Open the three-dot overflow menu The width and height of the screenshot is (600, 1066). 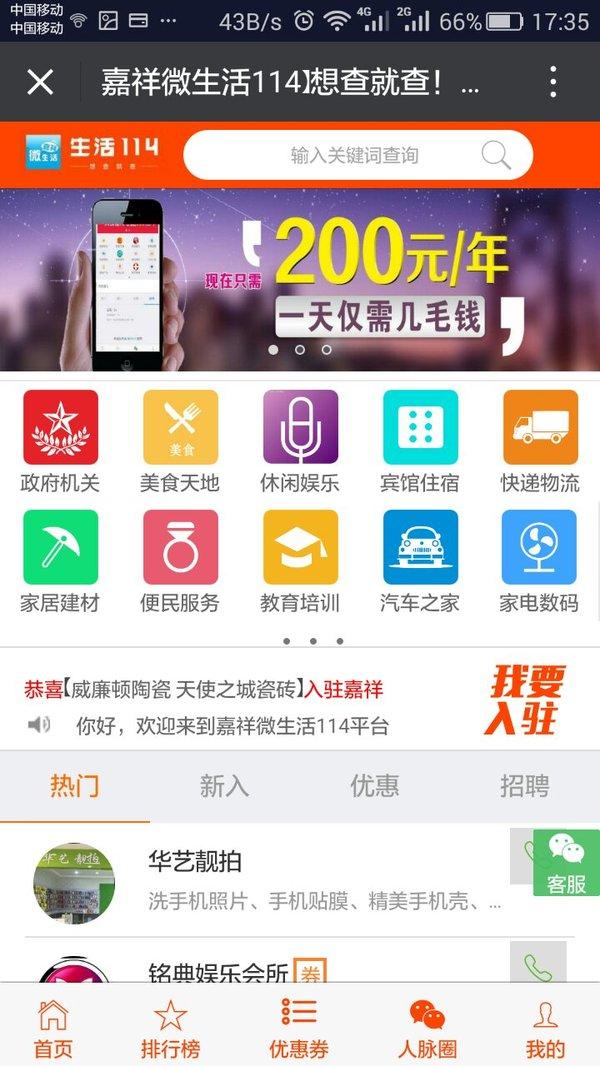(x=553, y=82)
